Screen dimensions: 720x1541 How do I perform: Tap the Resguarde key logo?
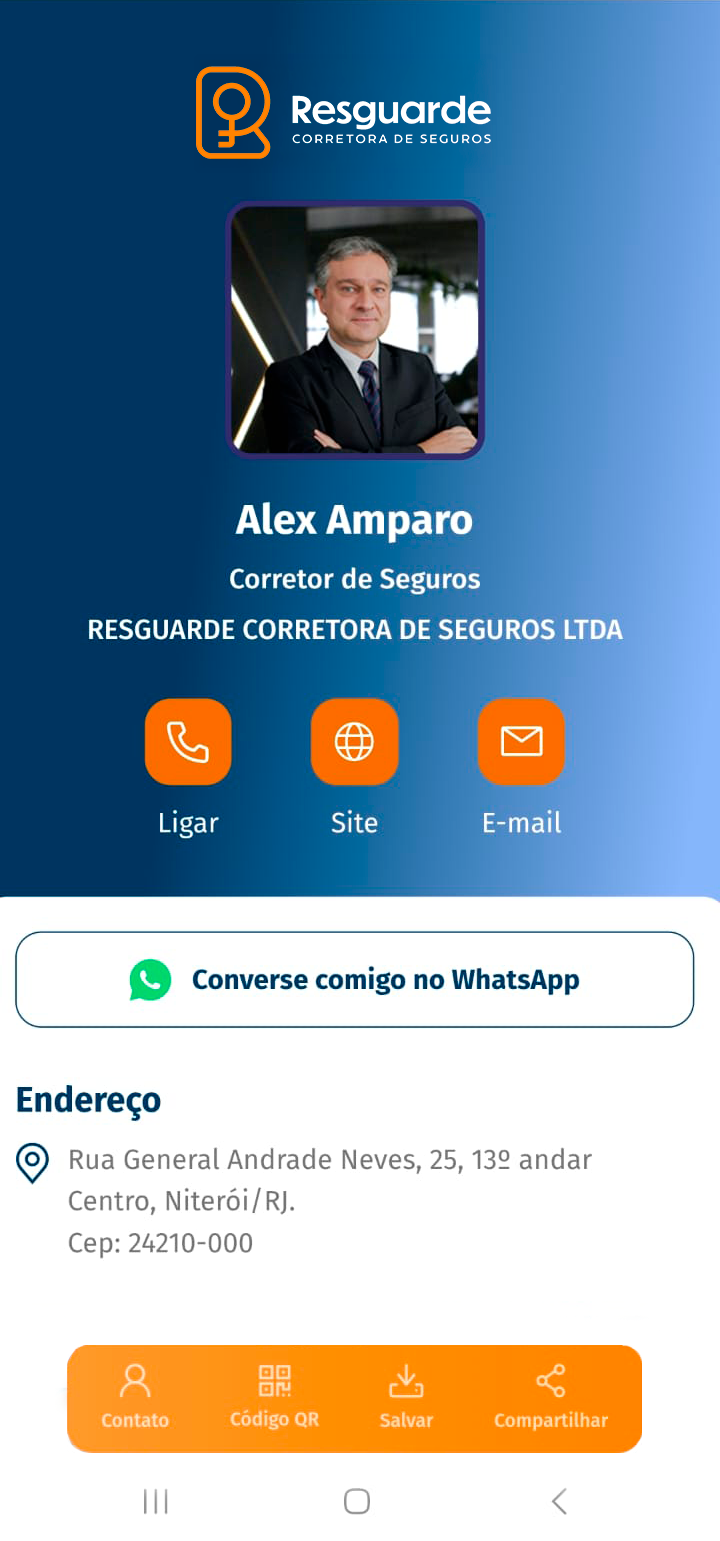pyautogui.click(x=233, y=112)
